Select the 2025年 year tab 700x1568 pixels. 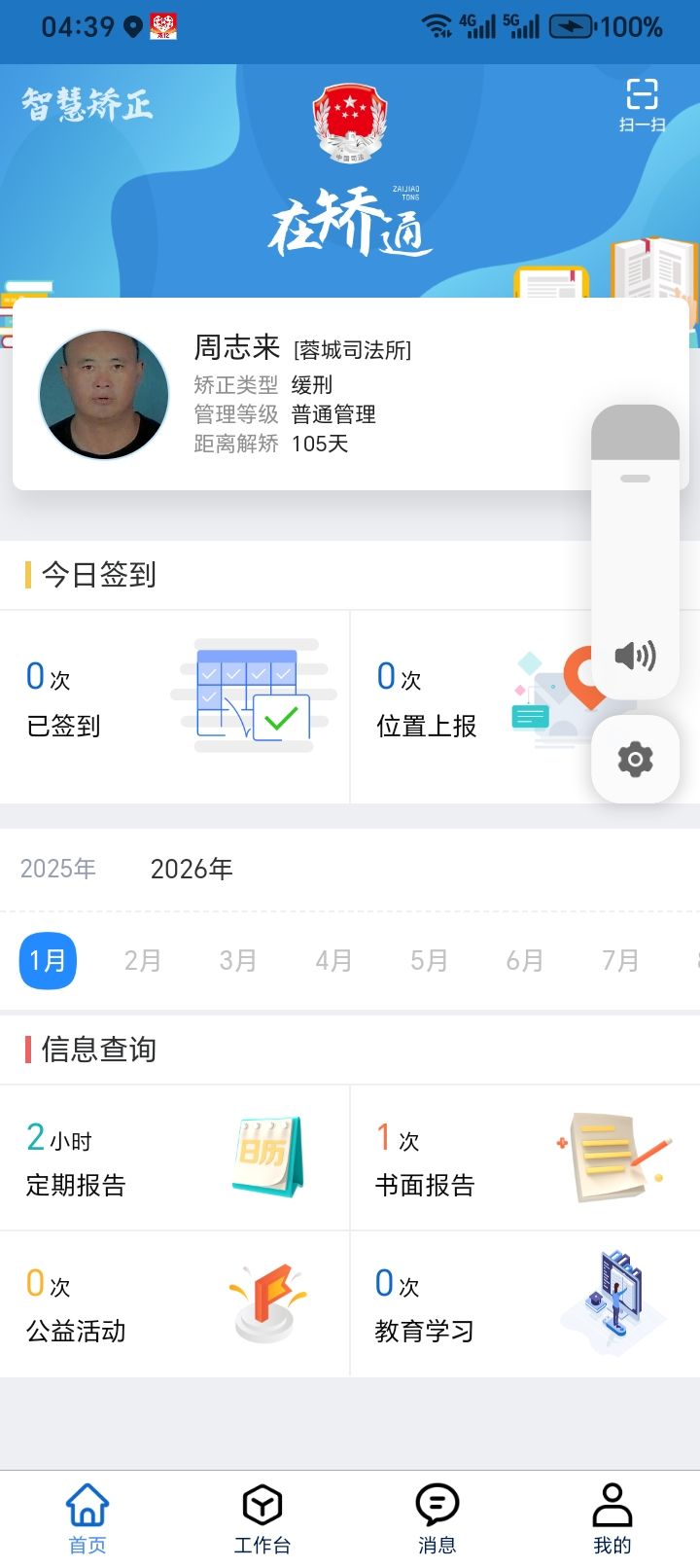(58, 869)
